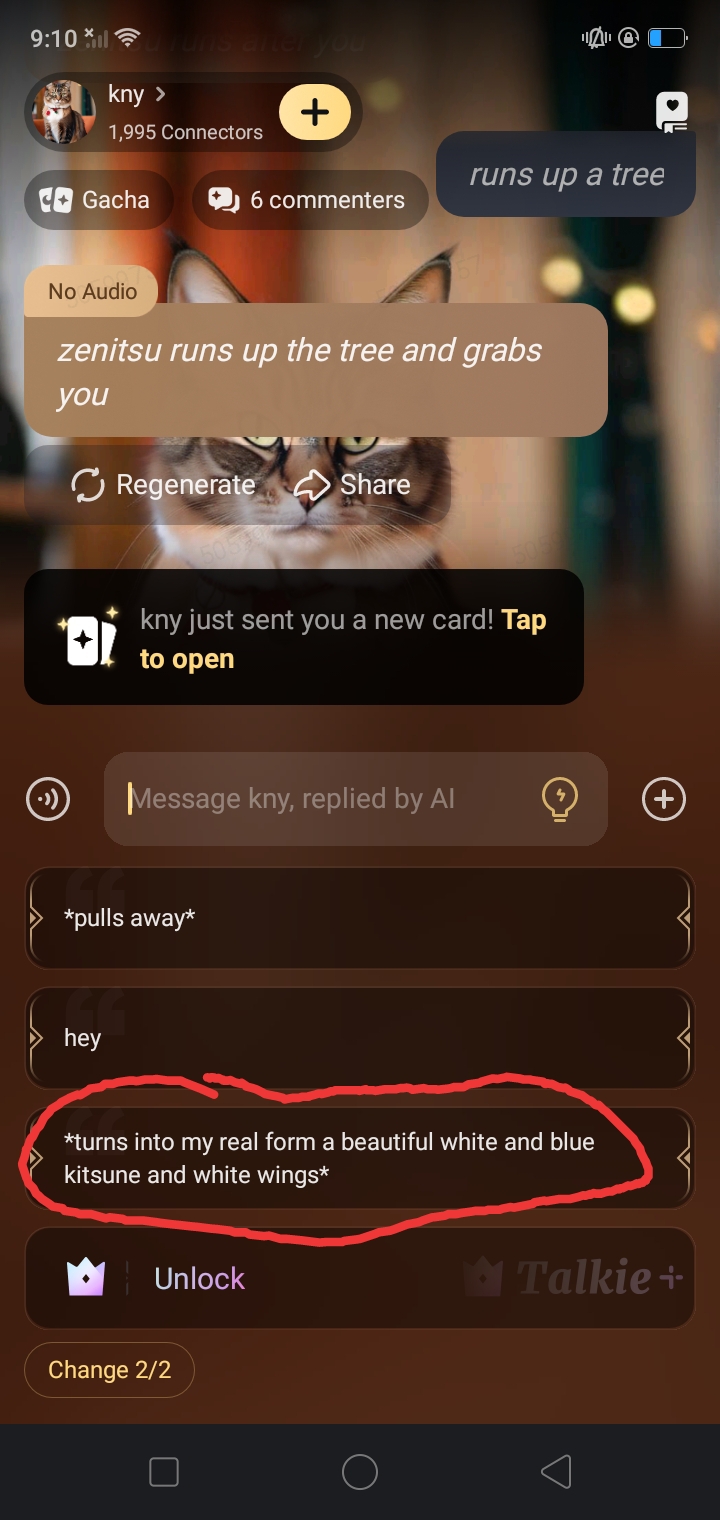Image resolution: width=720 pixels, height=1520 pixels.
Task: Focus the Message kny text field
Action: click(x=320, y=799)
